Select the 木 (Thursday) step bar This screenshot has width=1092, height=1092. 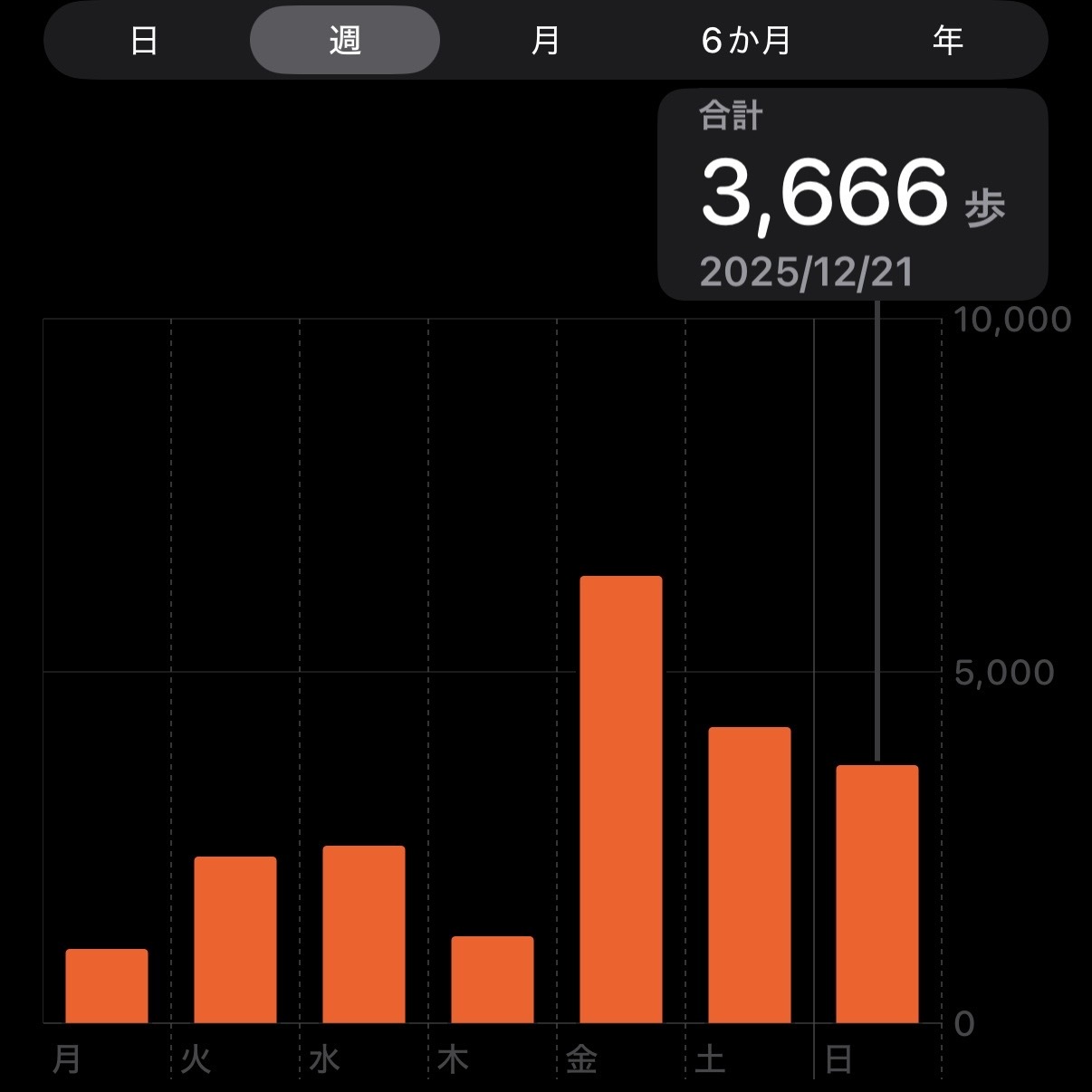(x=493, y=980)
